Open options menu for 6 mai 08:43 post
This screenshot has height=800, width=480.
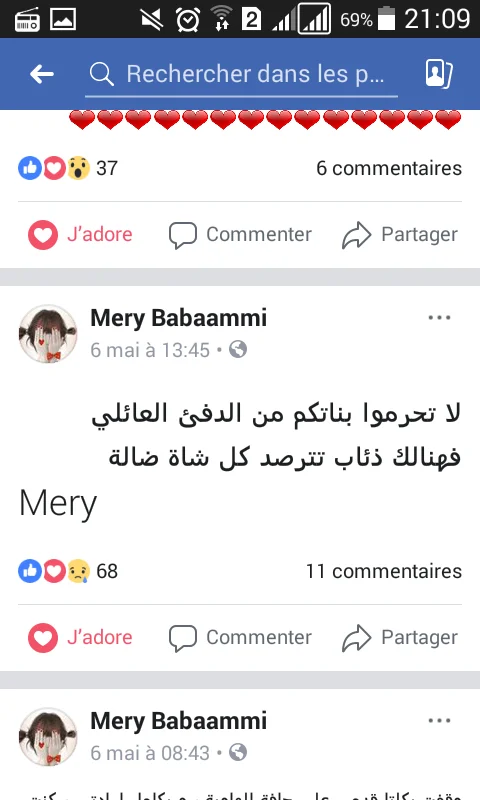pos(439,720)
